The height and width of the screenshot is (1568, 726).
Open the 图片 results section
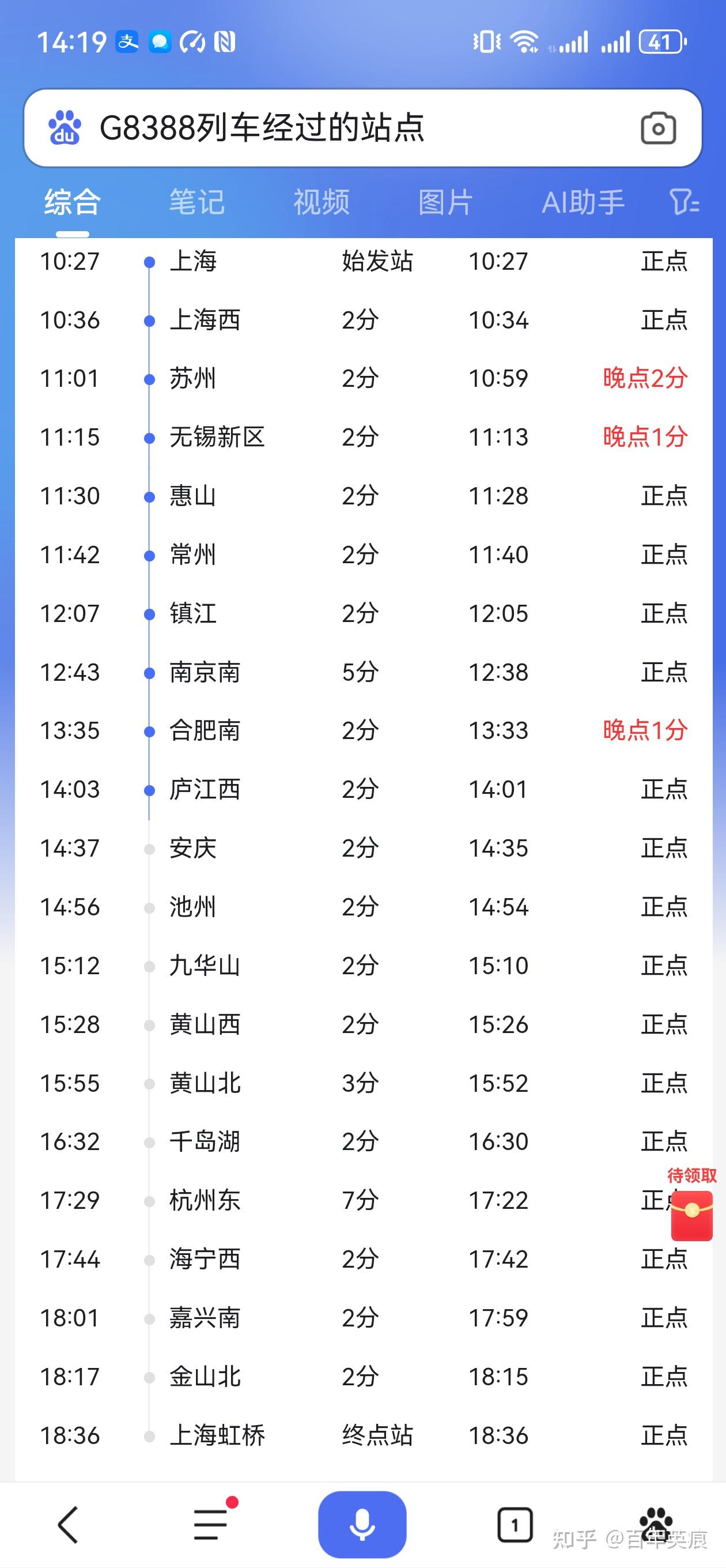point(445,202)
